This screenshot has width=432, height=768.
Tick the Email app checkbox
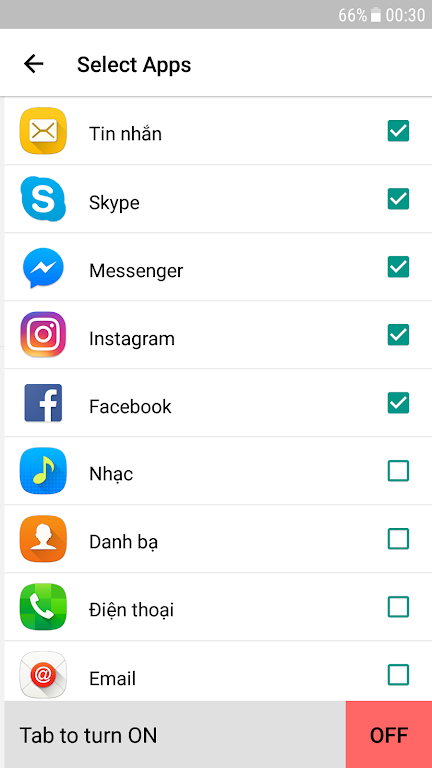click(398, 675)
